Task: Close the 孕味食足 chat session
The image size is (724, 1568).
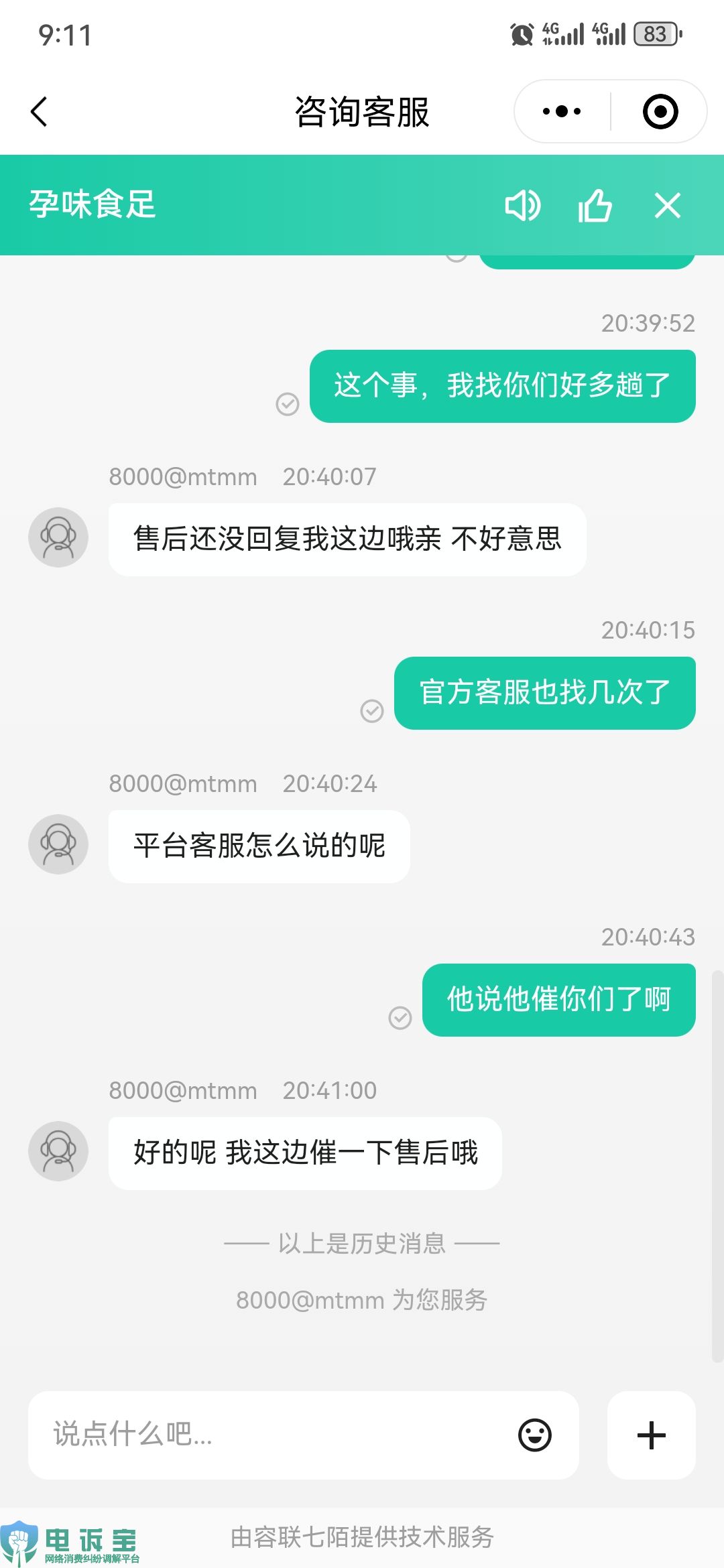Action: point(668,205)
